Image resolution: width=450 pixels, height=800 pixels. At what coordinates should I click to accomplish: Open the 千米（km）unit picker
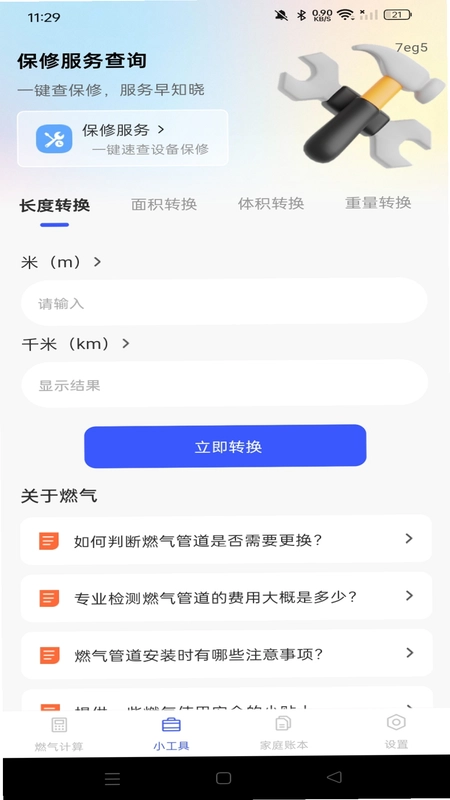click(x=75, y=344)
